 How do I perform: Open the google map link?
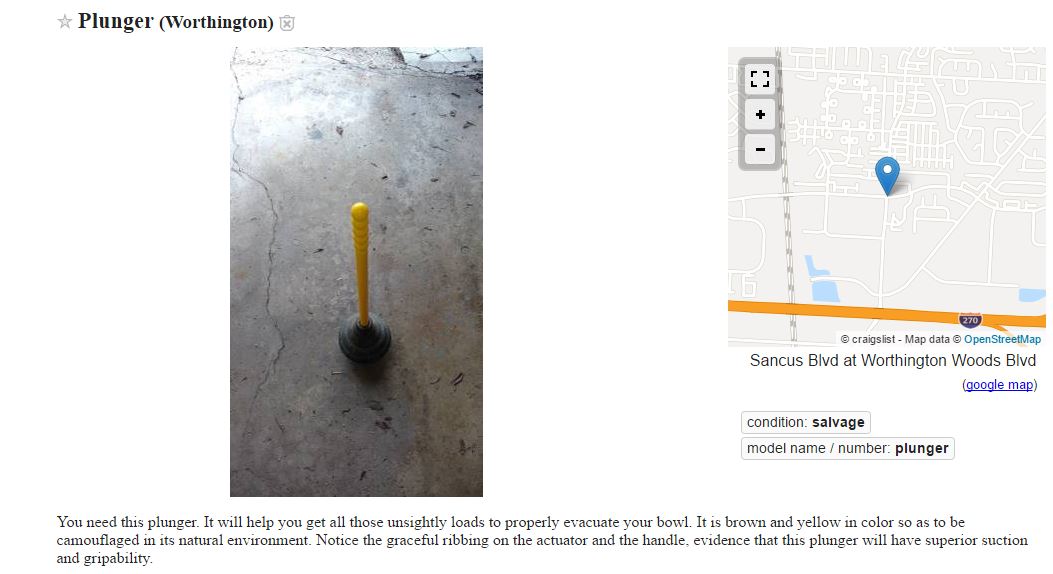tap(999, 385)
